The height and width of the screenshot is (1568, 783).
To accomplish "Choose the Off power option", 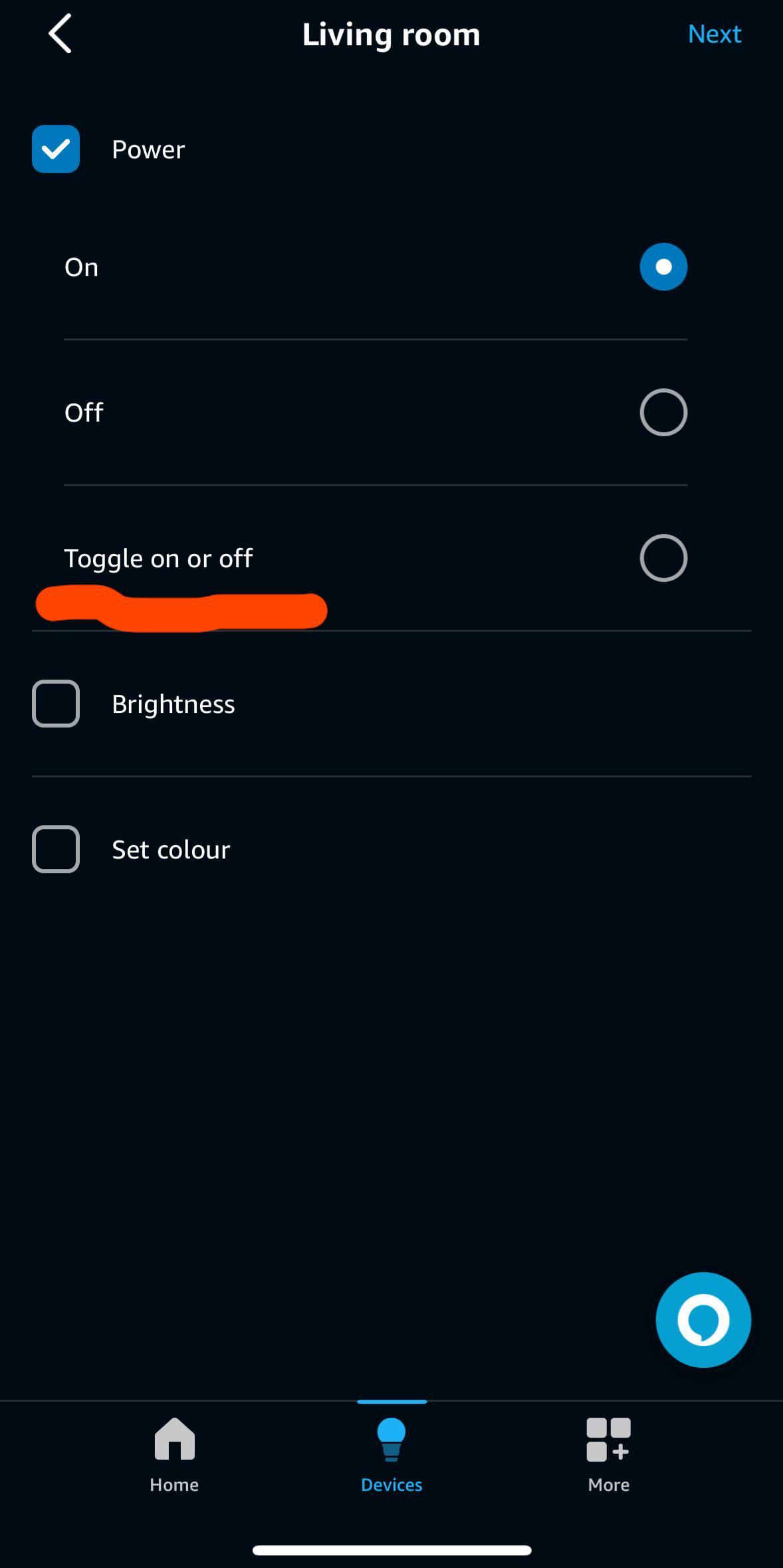I will point(663,412).
